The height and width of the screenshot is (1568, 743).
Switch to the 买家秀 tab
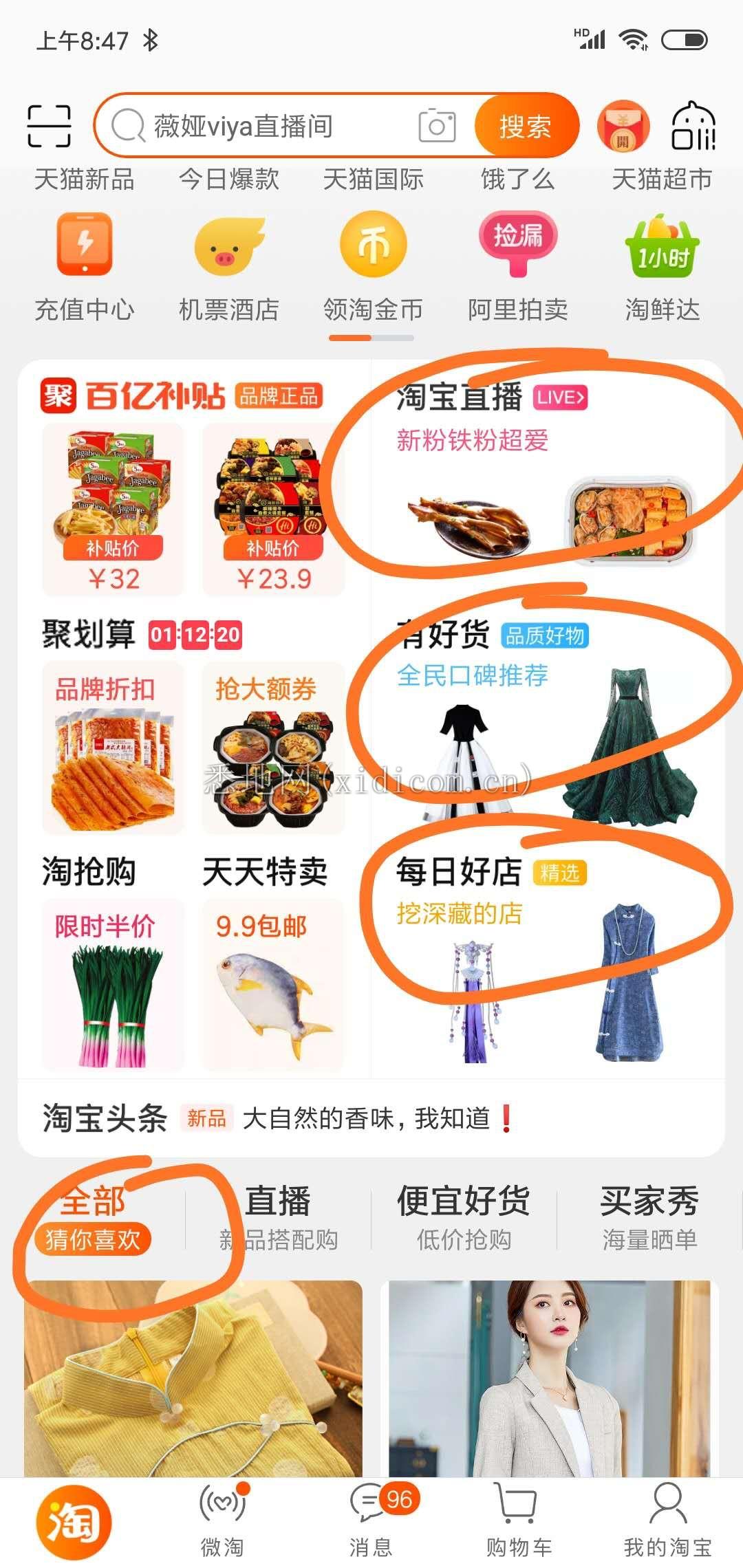click(649, 1219)
